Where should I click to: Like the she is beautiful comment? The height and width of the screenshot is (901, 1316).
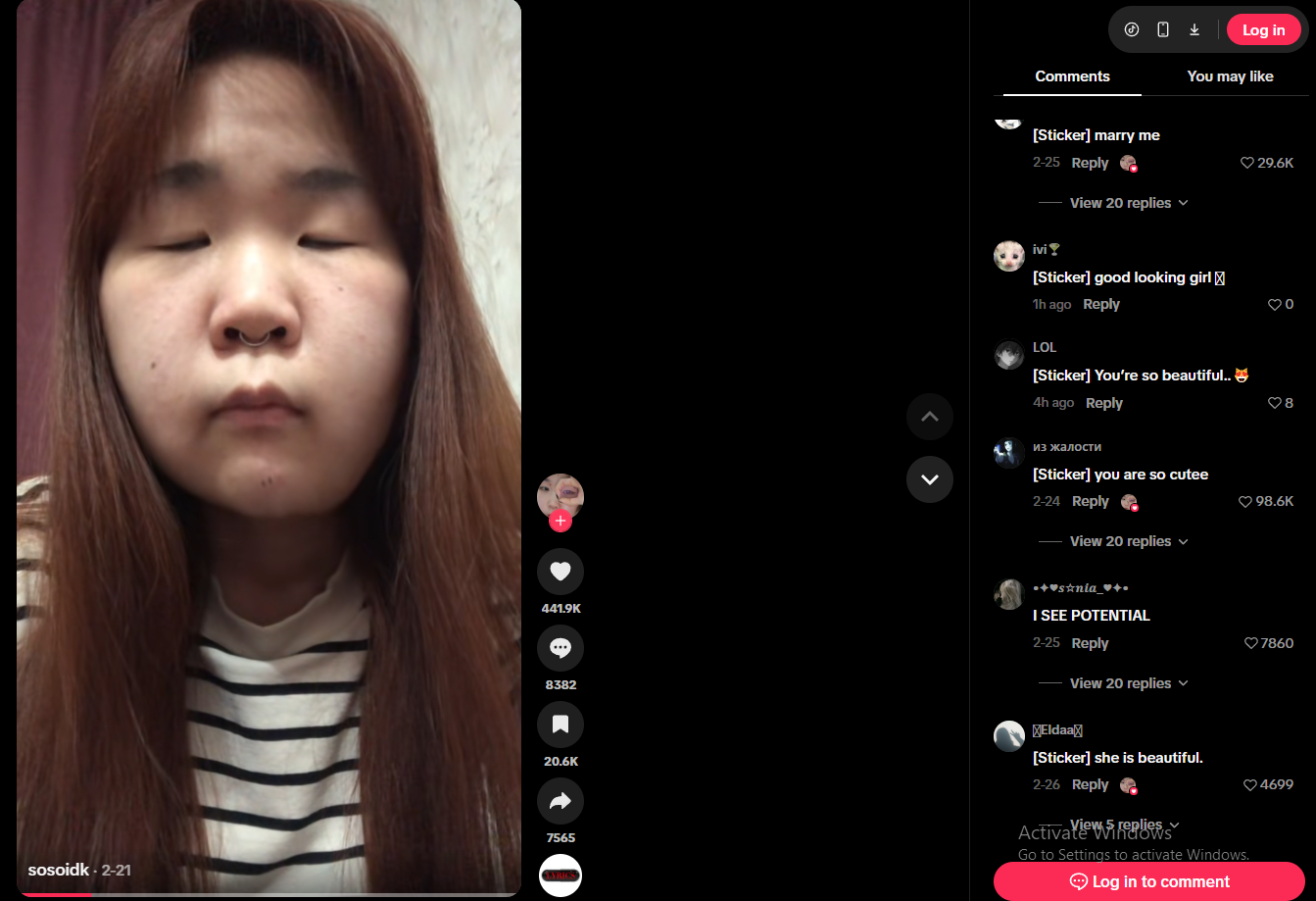point(1250,785)
